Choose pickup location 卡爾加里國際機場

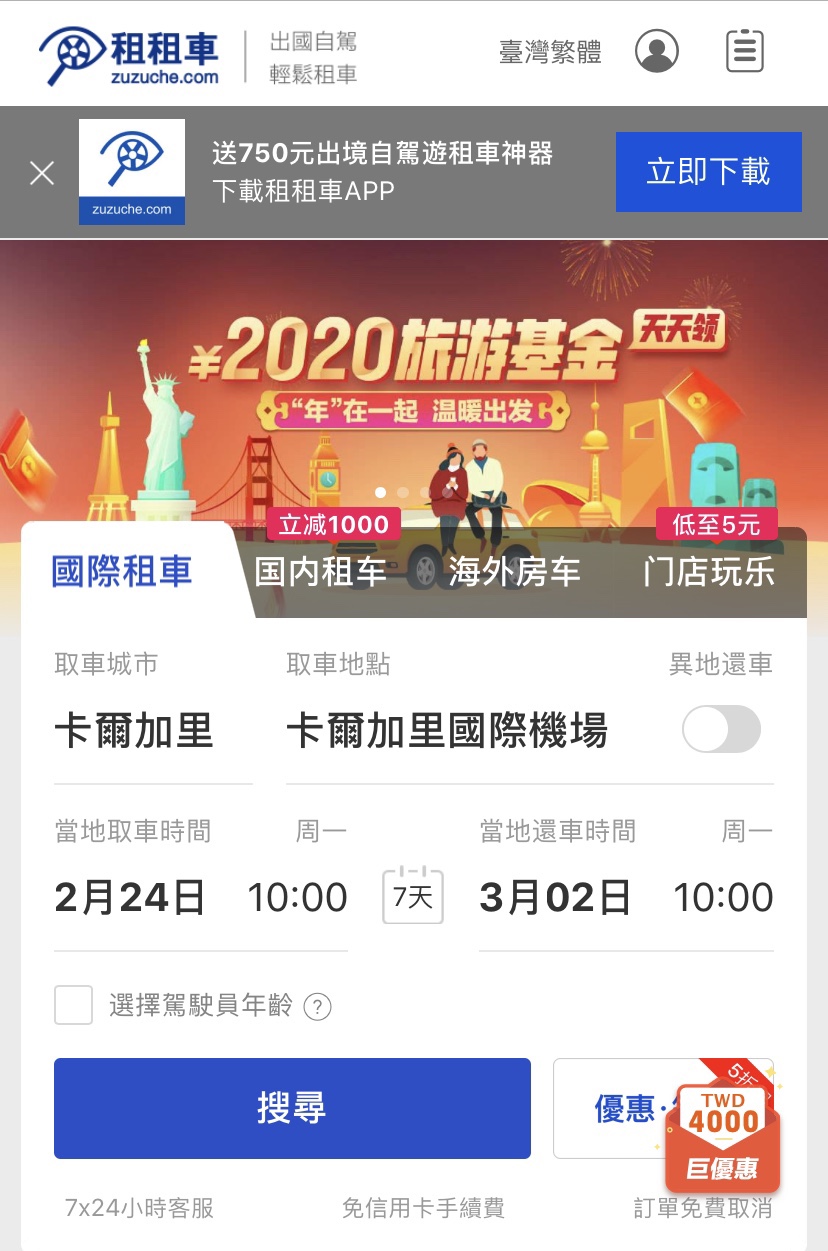coord(447,731)
